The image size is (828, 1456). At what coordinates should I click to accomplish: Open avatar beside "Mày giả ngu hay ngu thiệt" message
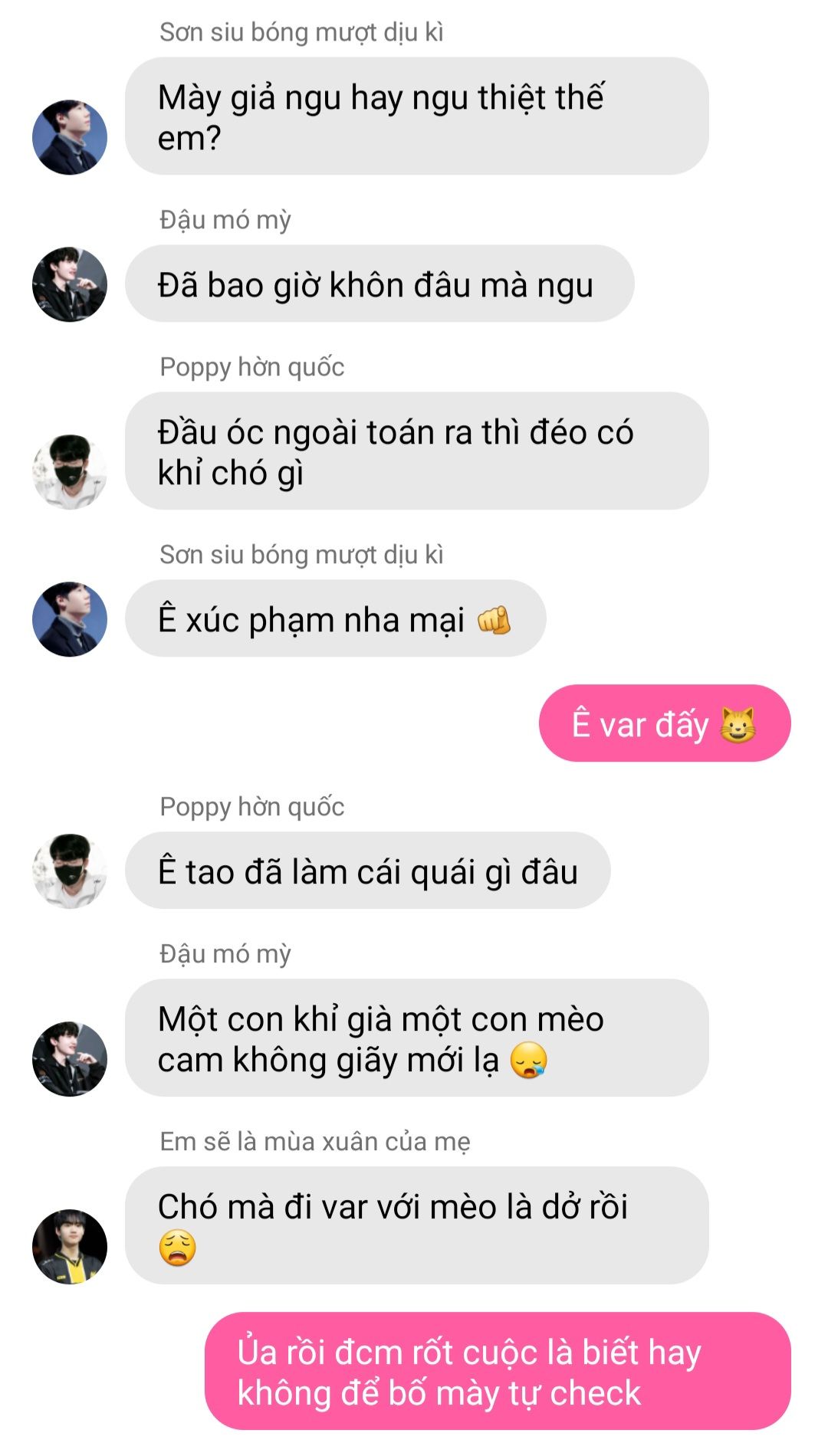70,137
